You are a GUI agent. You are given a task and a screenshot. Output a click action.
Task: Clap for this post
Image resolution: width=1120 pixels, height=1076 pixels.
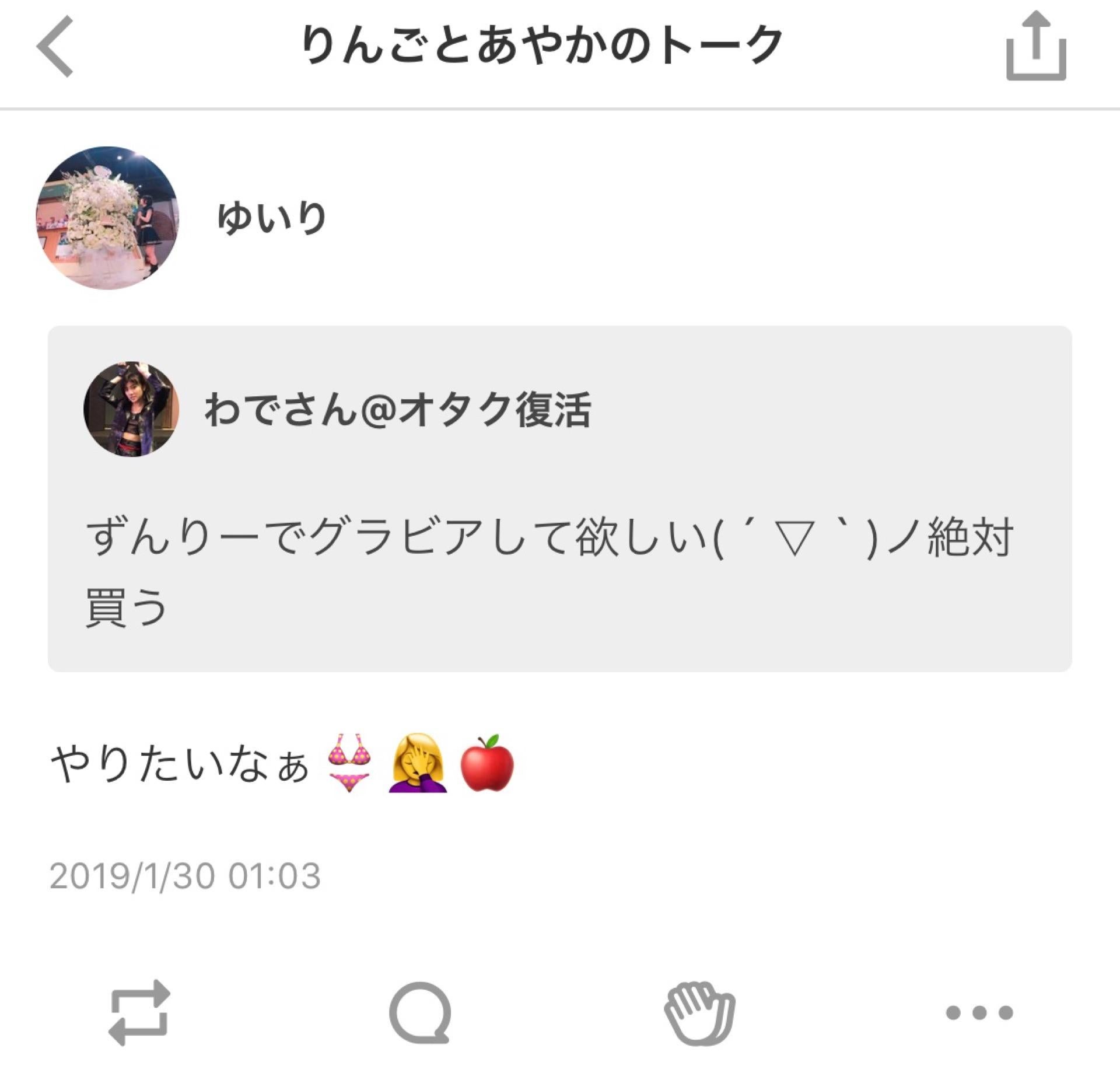coord(699,1012)
